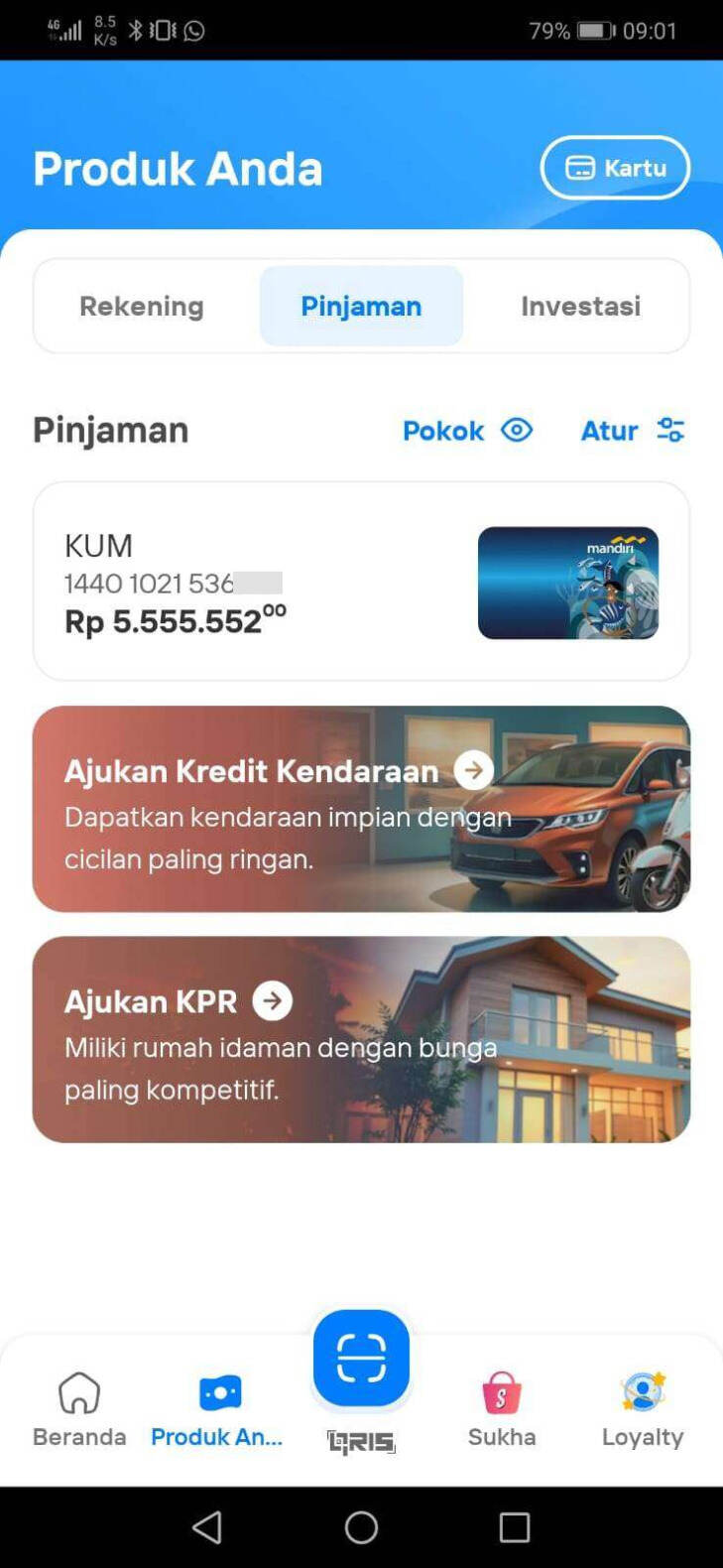Open the QRIS scanner button
This screenshot has width=723, height=1568.
(361, 1358)
